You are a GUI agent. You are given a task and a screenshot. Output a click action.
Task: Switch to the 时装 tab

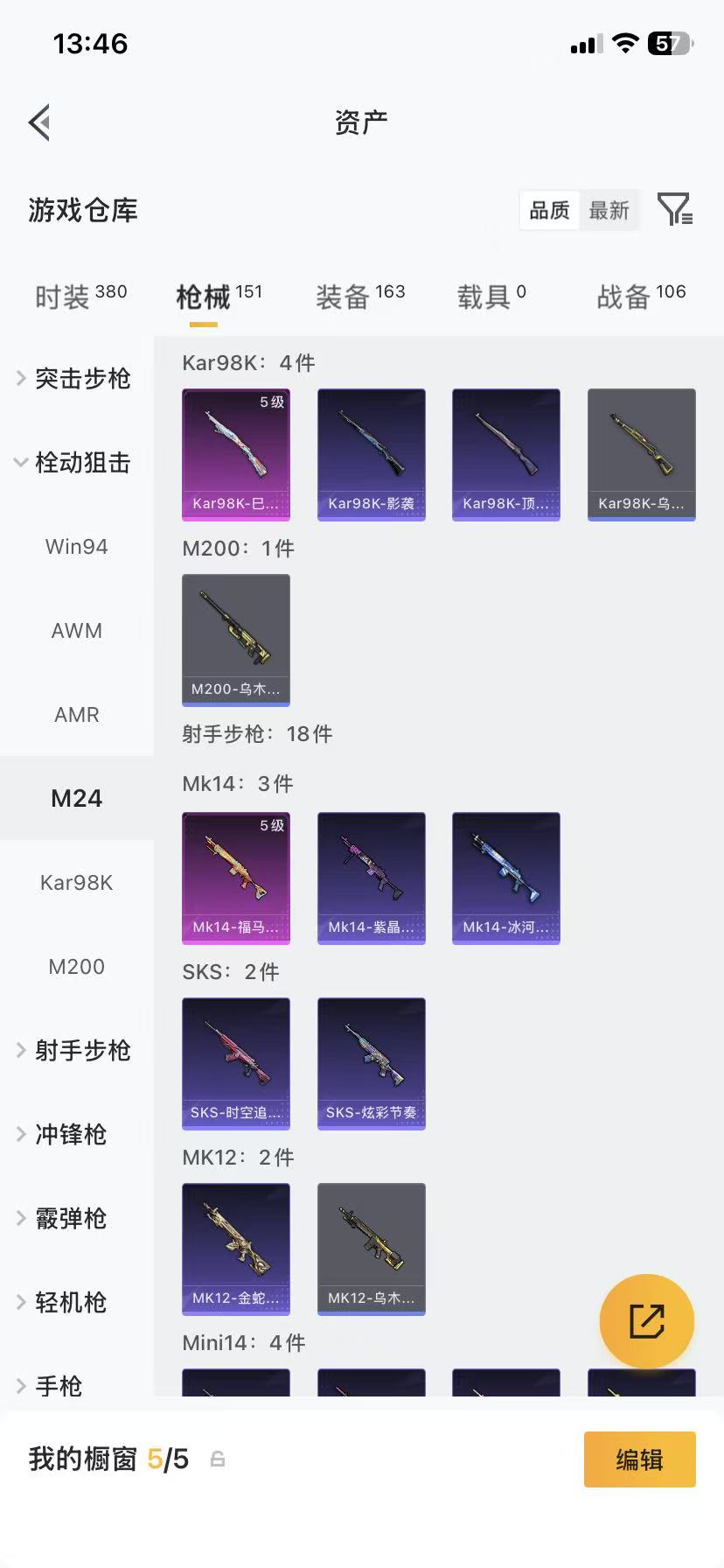[x=80, y=297]
